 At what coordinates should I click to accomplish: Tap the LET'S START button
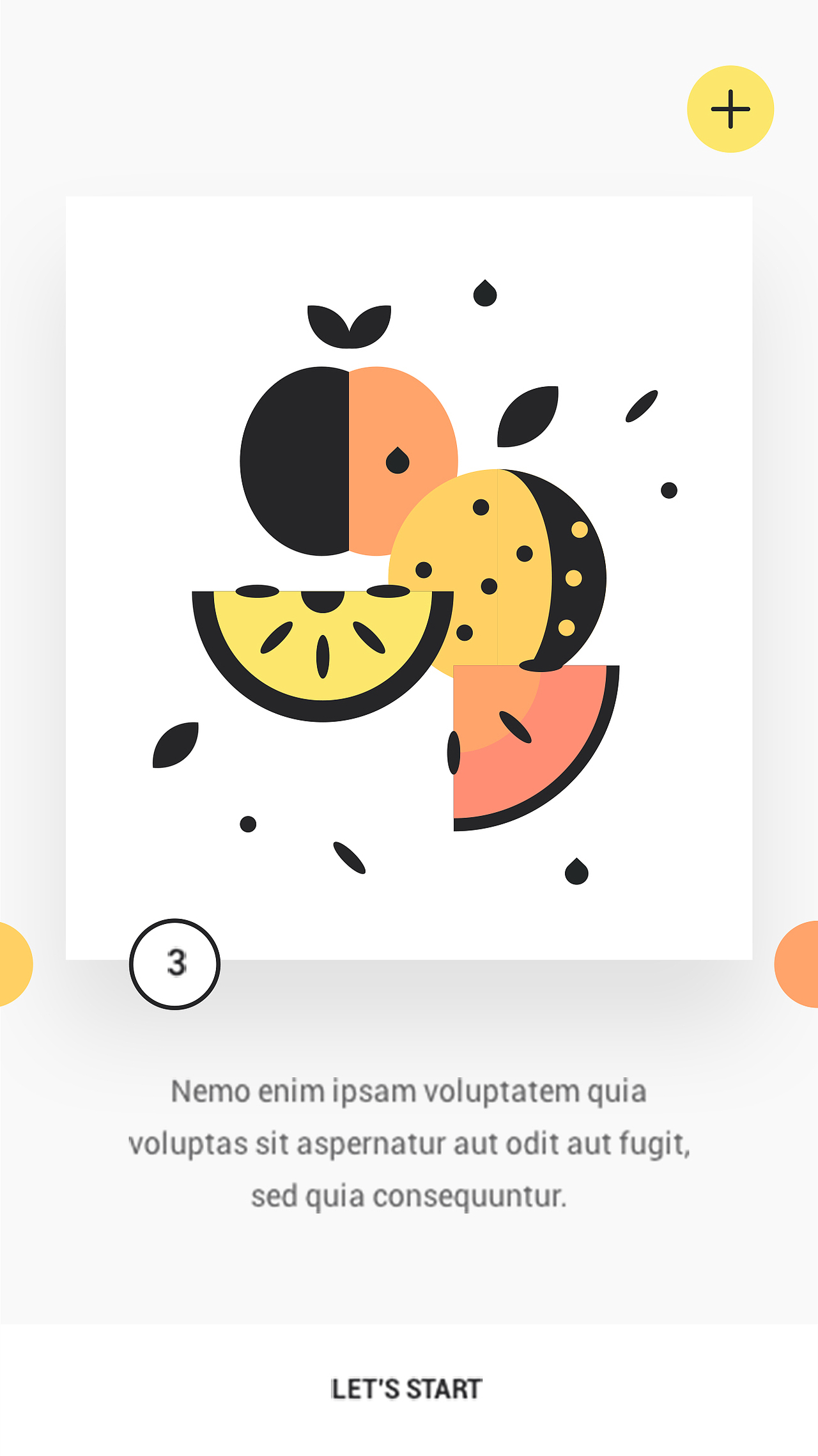click(407, 1389)
